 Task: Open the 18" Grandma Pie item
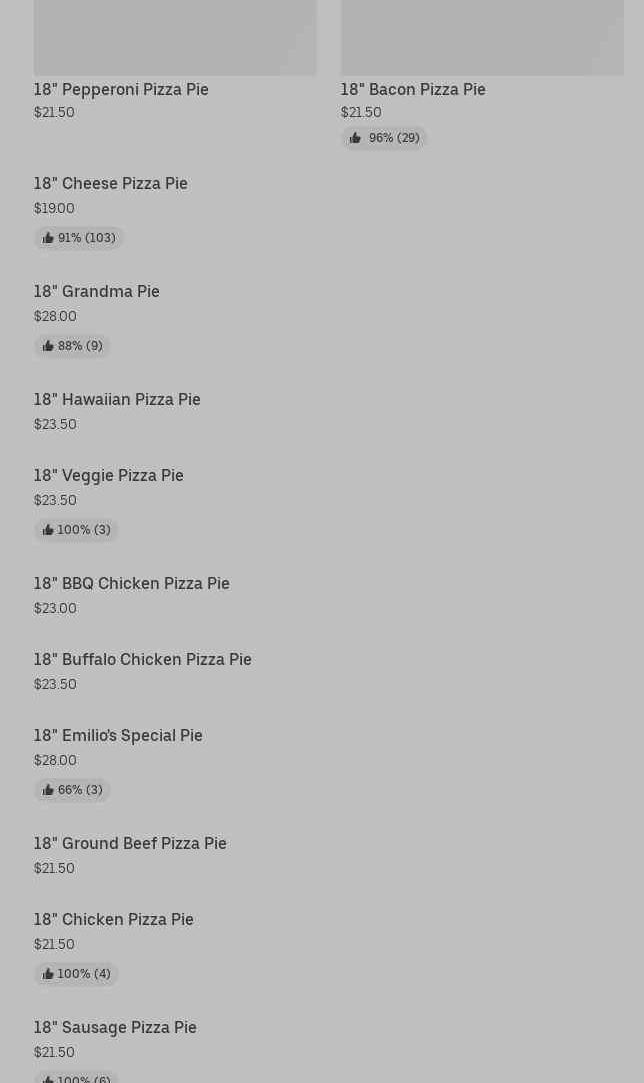click(x=97, y=291)
